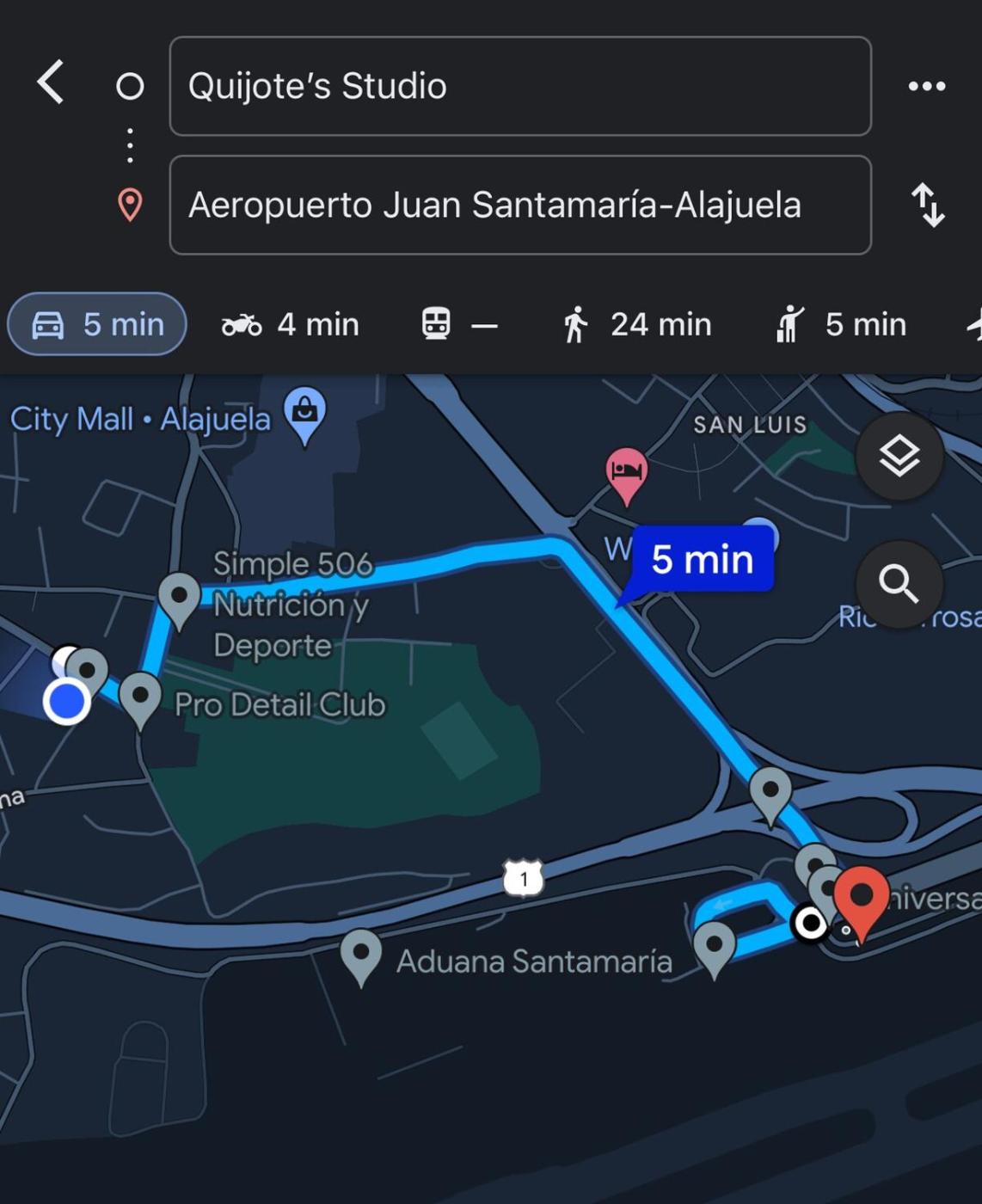Select the driving 5 min option
The height and width of the screenshot is (1204, 982).
pos(97,324)
